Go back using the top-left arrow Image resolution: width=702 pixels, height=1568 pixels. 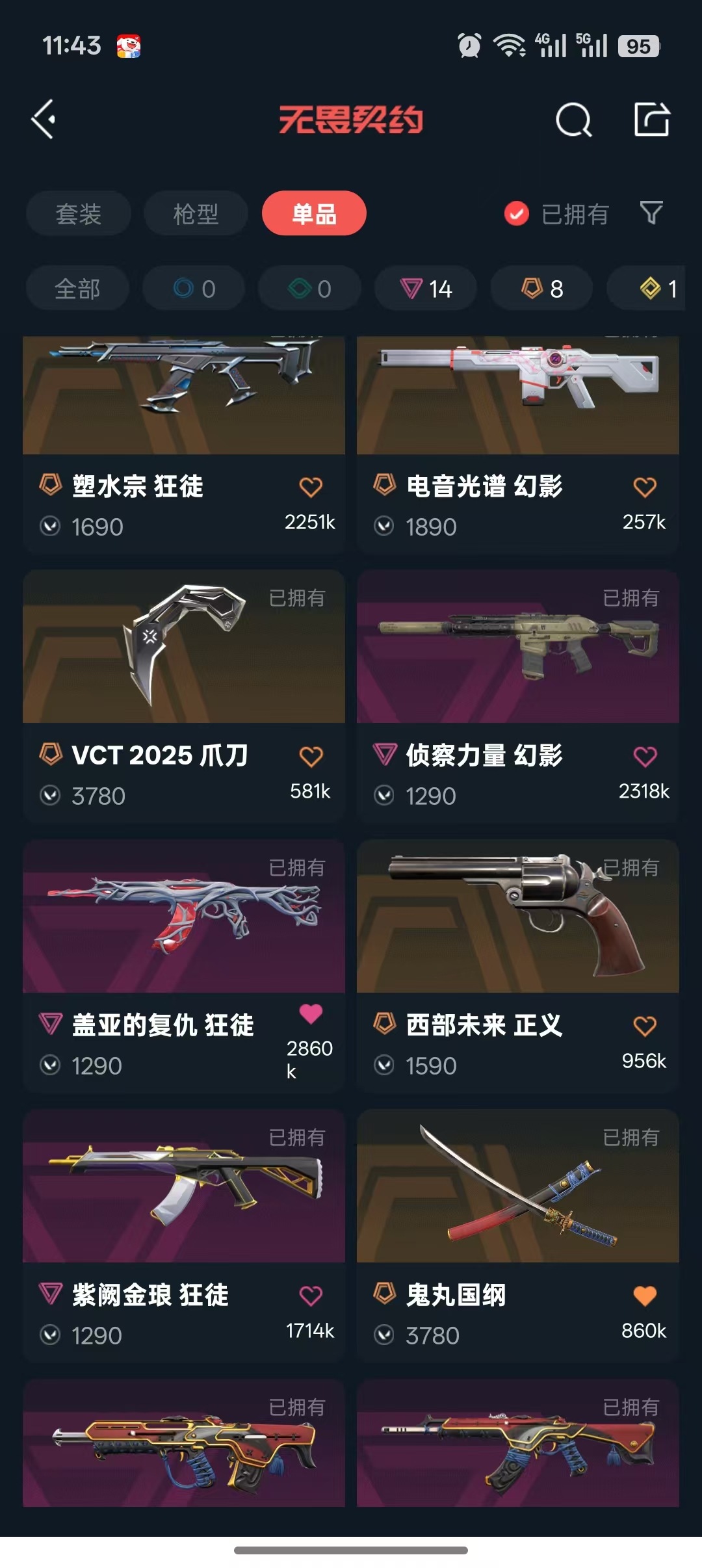point(44,120)
